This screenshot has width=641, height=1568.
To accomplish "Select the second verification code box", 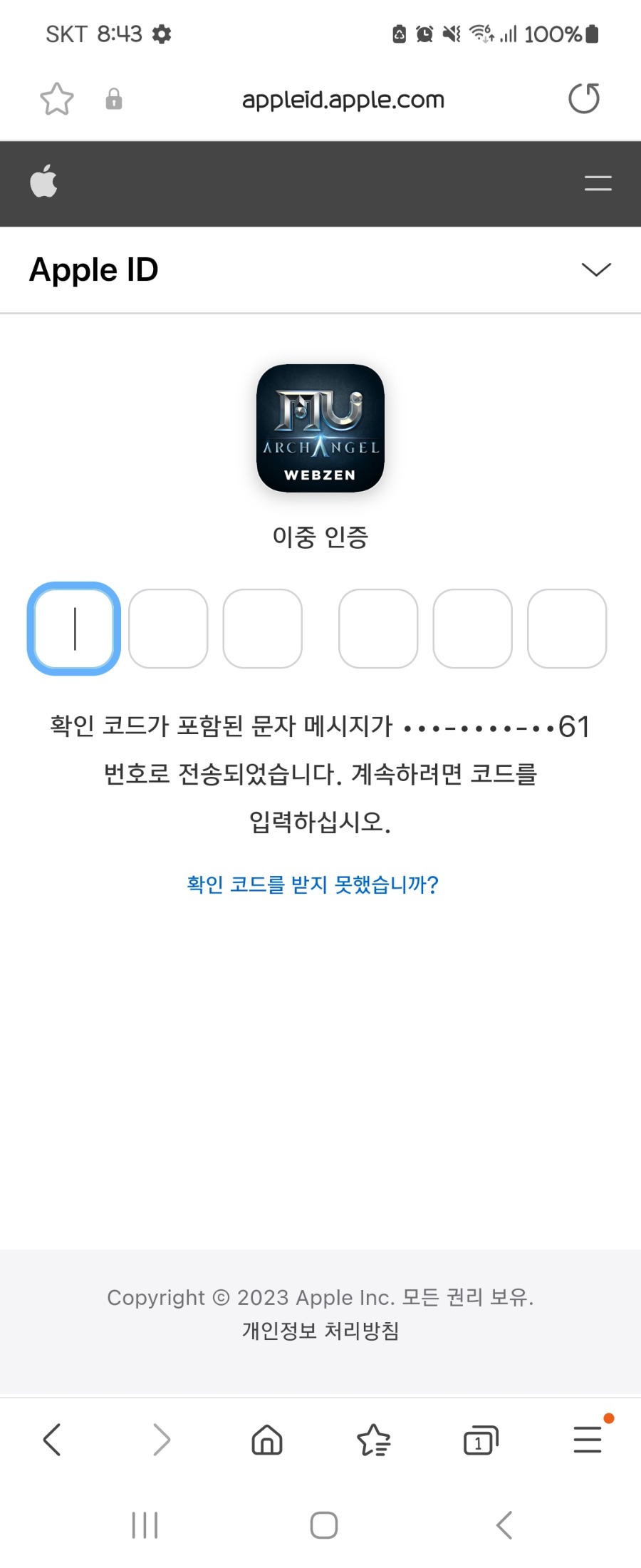I will (168, 629).
